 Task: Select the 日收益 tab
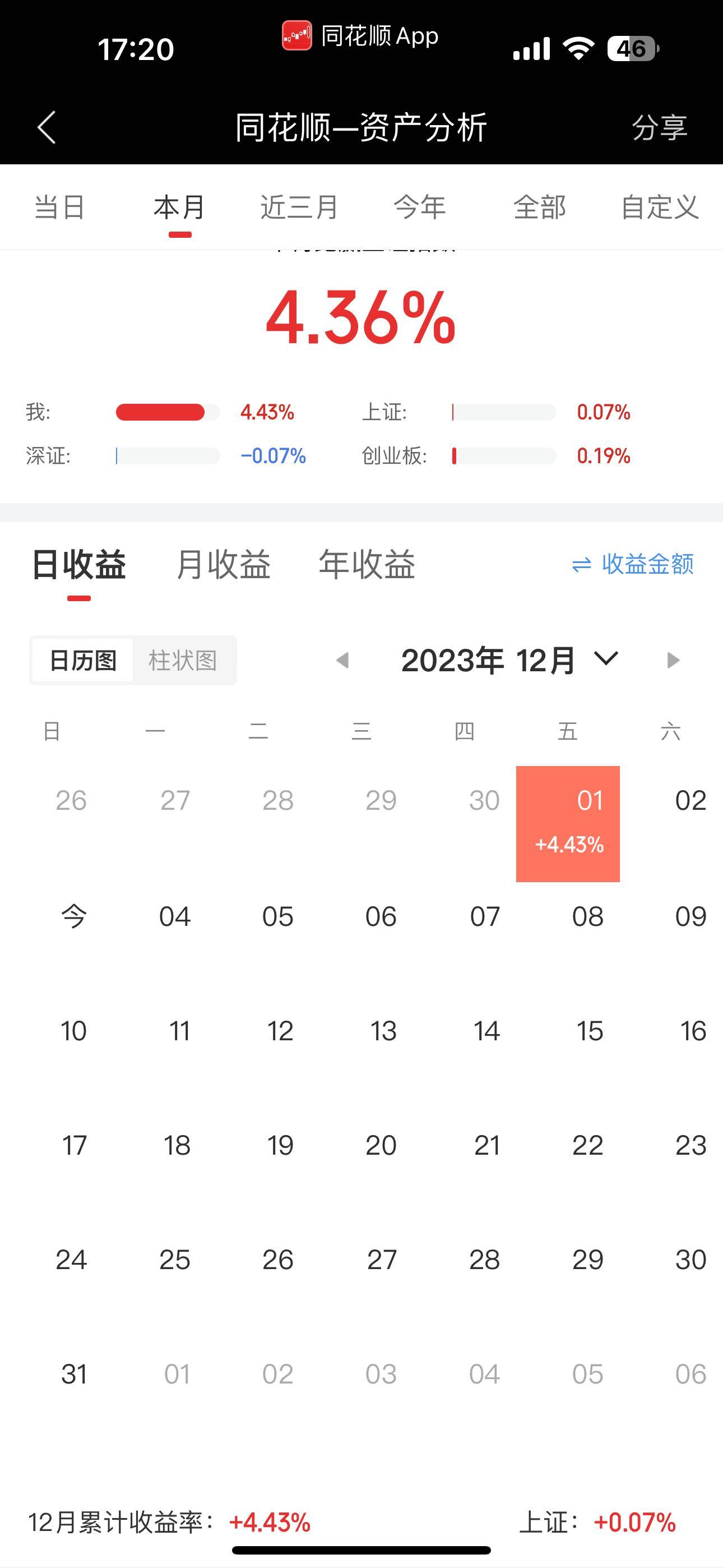tap(79, 564)
